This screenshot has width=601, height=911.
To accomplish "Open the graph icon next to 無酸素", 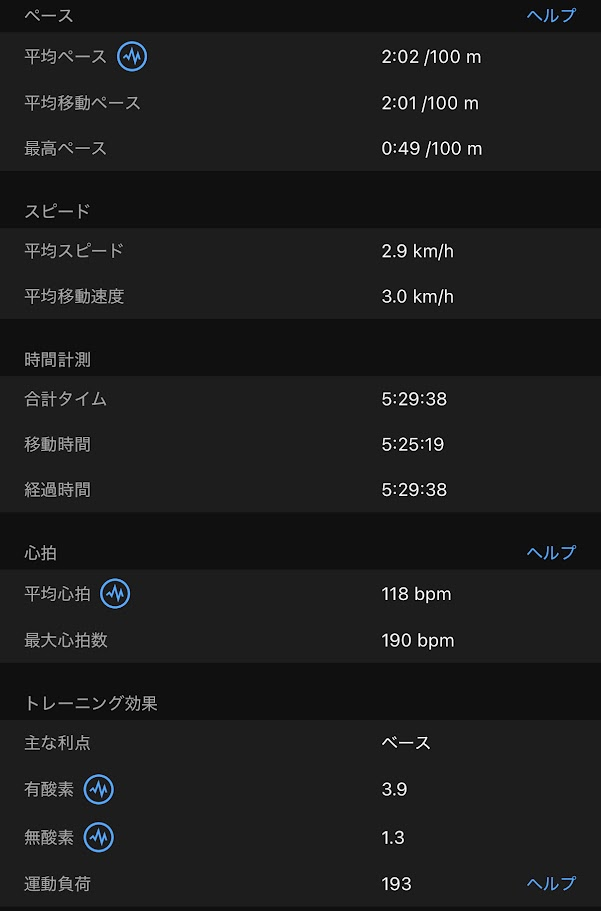I will point(98,837).
